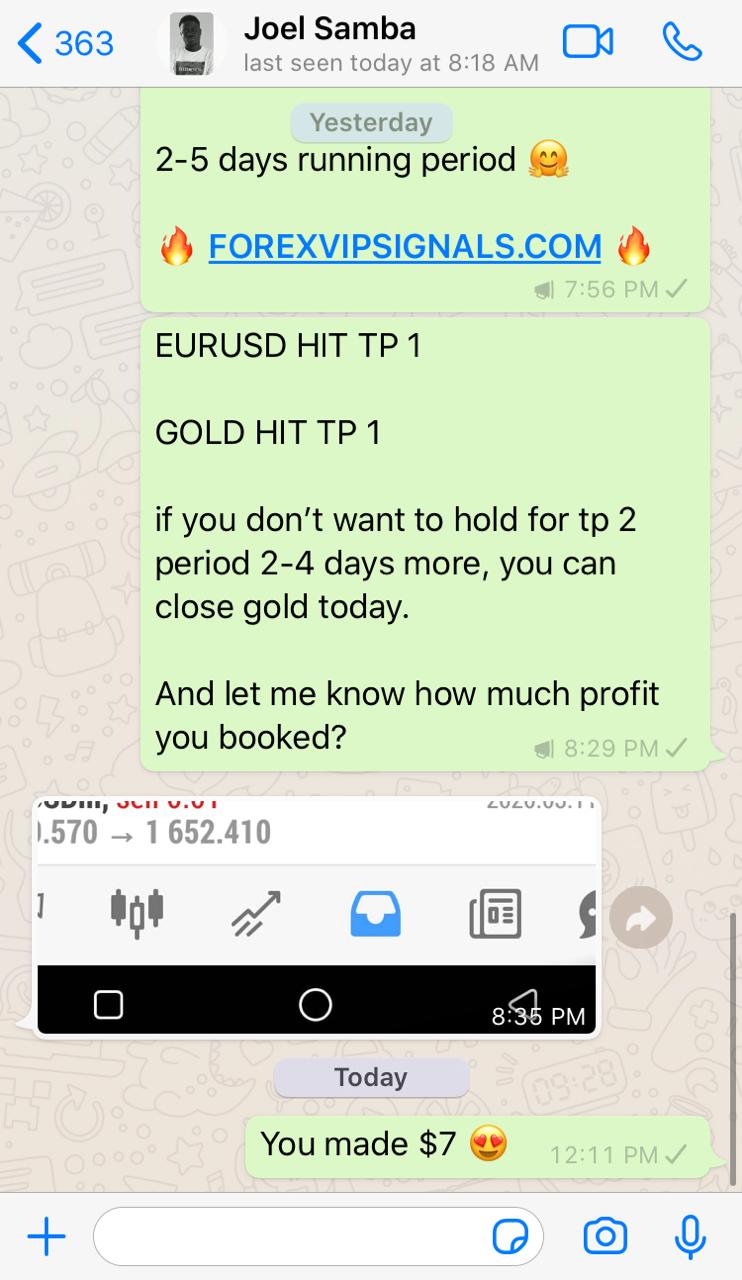Focus the message text field
This screenshot has height=1280, width=742.
tap(290, 1238)
